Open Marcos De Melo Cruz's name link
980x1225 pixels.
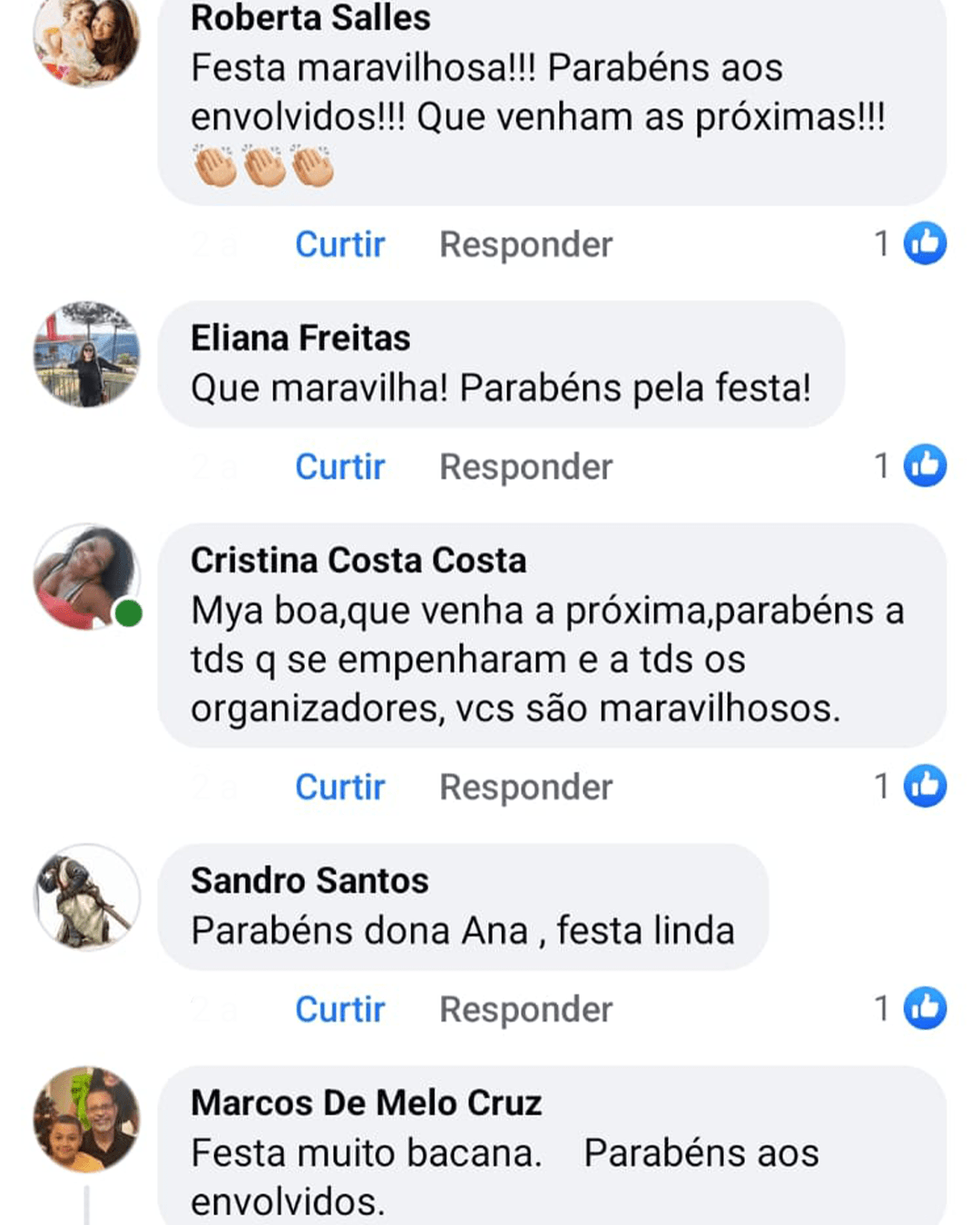[x=366, y=1103]
